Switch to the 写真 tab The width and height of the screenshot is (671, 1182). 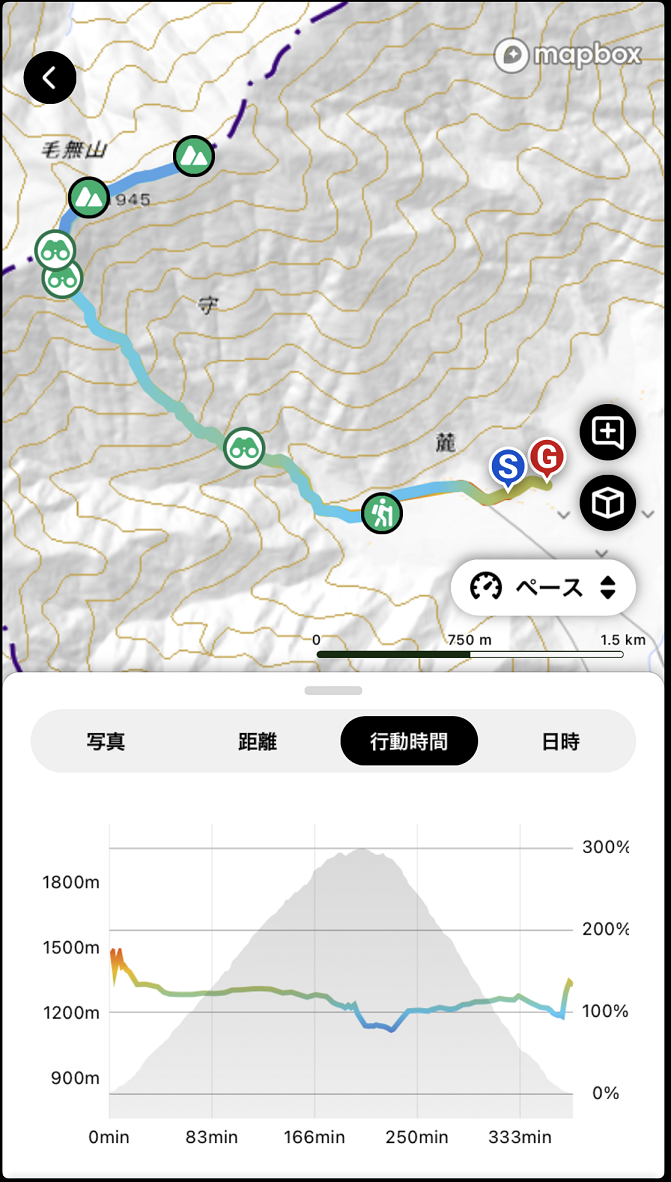[x=106, y=742]
